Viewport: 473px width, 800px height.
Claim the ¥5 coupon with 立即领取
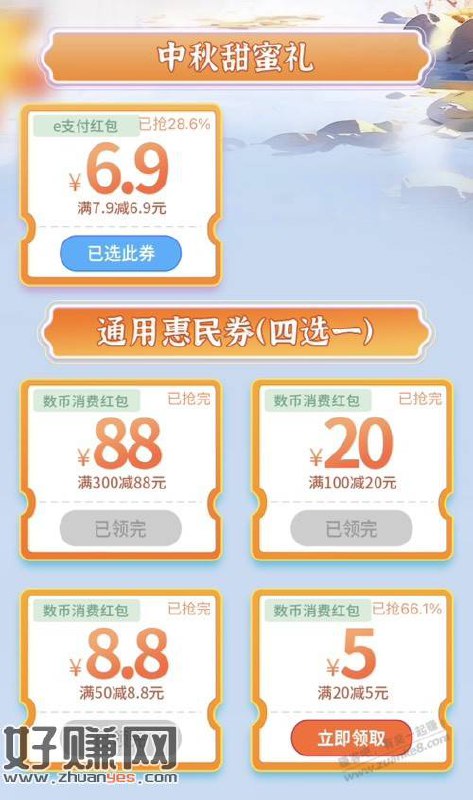click(x=352, y=738)
